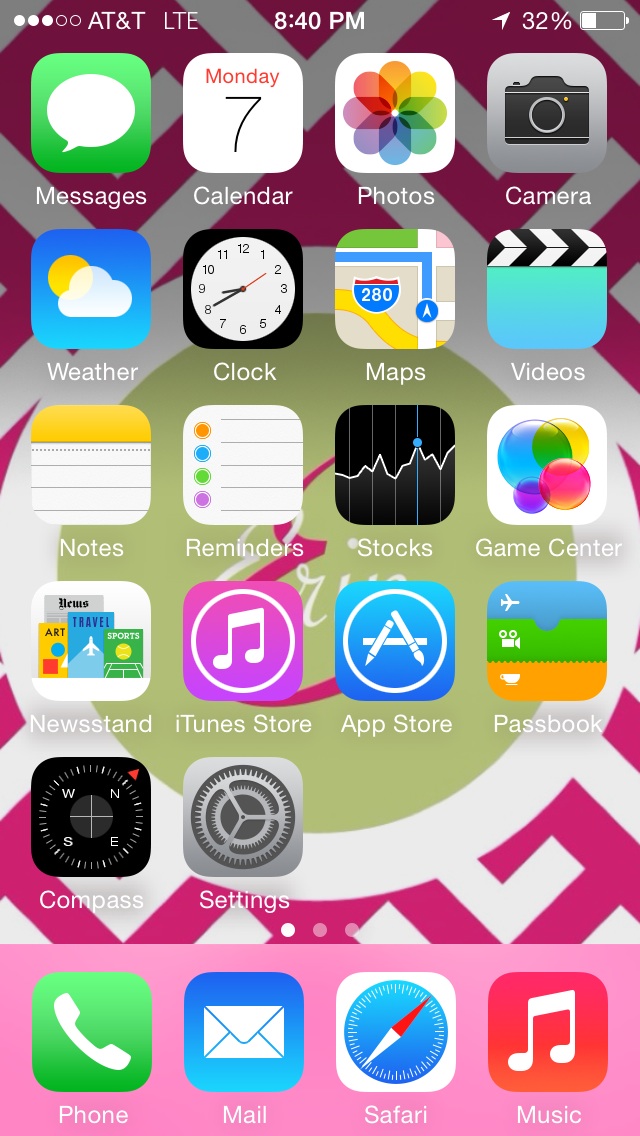Launch the Passbook app
This screenshot has width=640, height=1136.
(x=547, y=641)
